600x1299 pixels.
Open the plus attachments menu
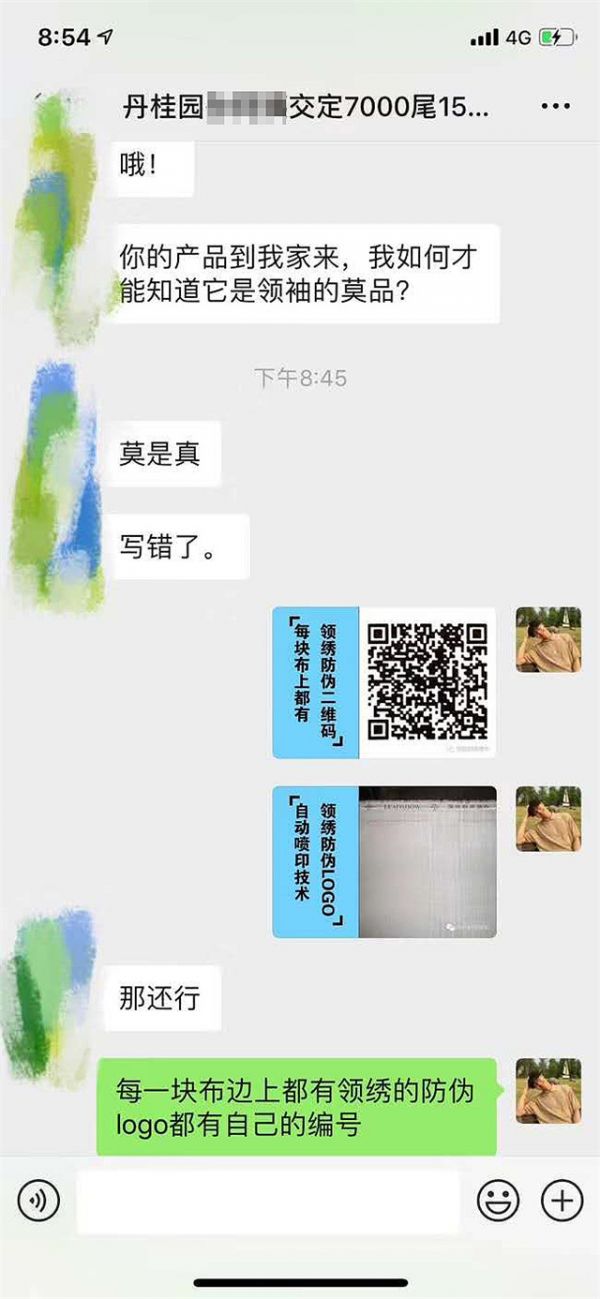(561, 1201)
